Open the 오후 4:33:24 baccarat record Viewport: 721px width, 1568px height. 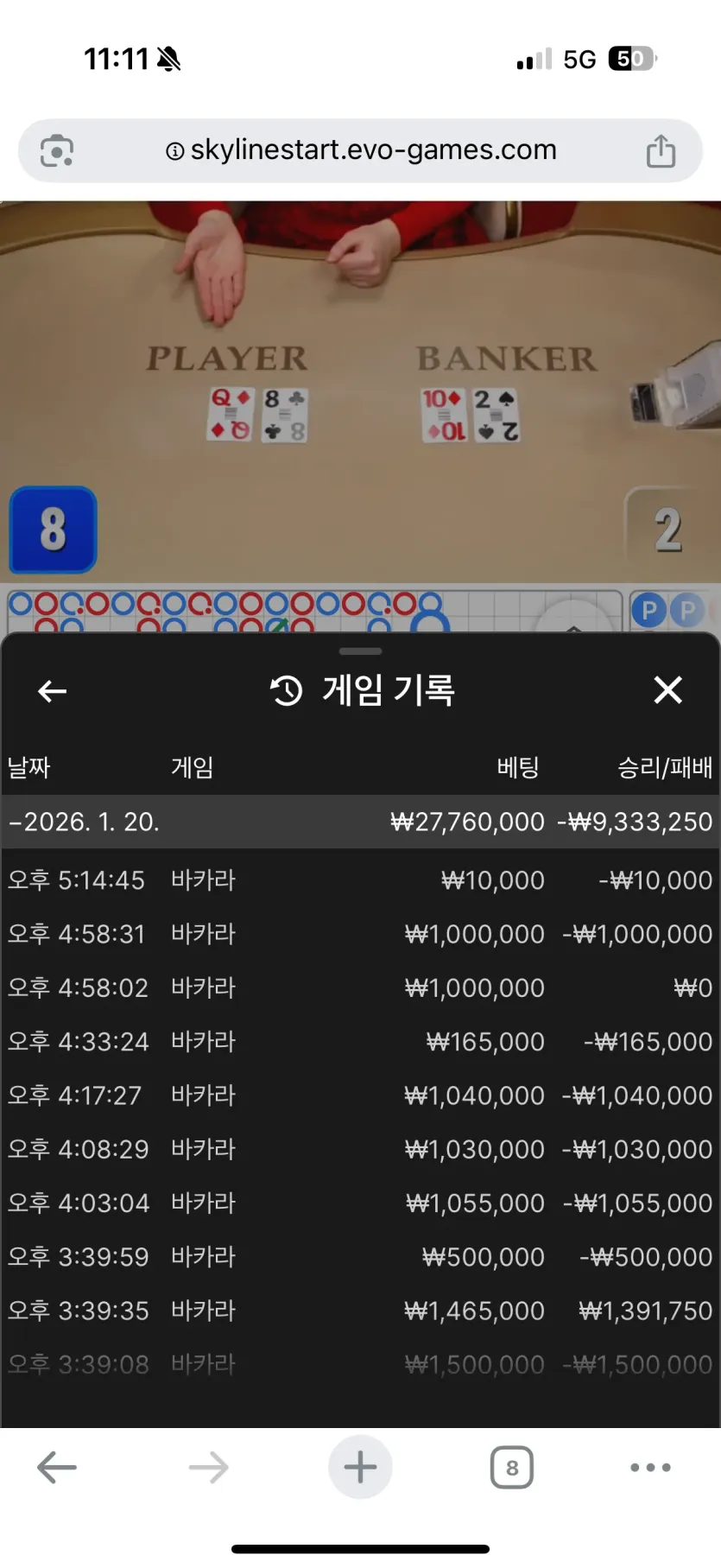tap(360, 1042)
